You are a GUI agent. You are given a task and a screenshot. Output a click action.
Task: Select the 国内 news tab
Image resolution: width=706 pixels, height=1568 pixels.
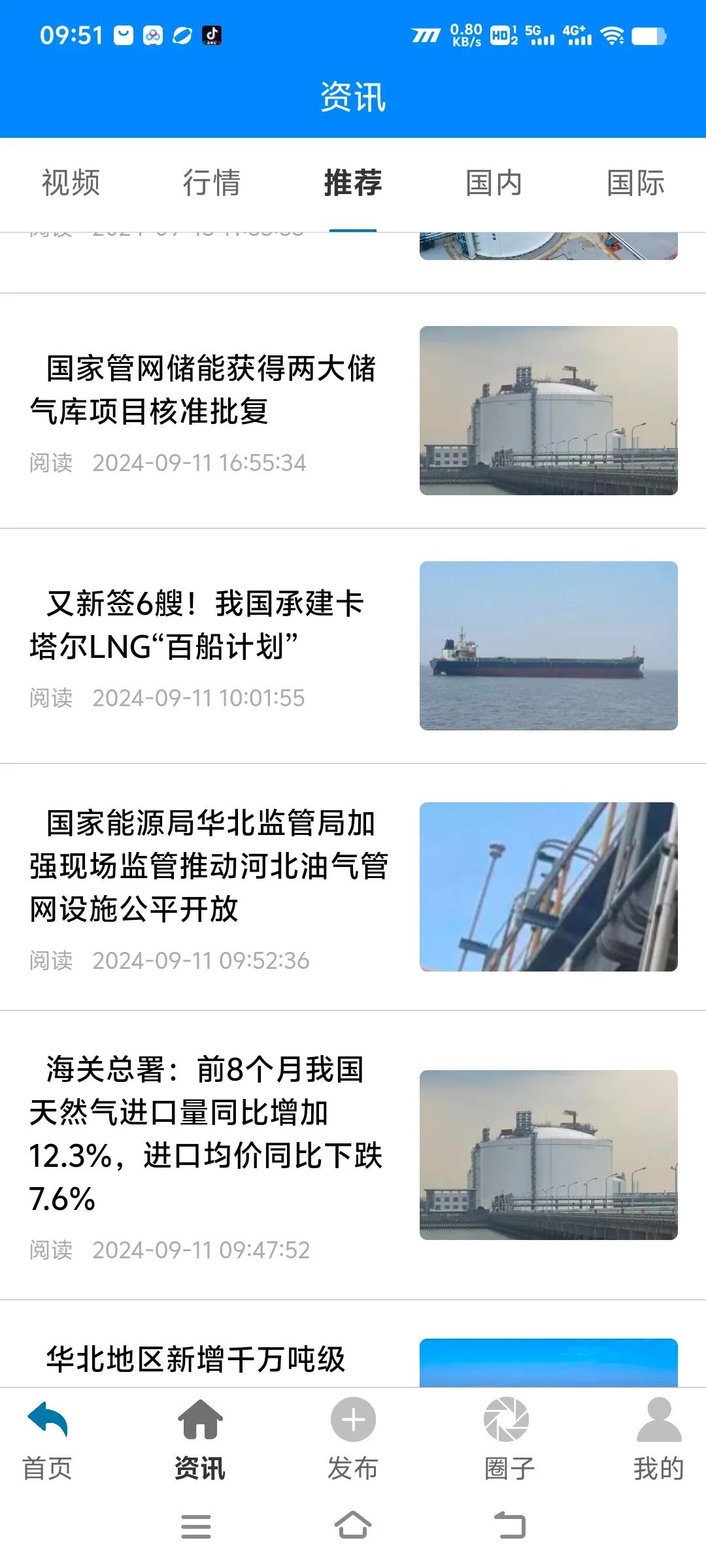pyautogui.click(x=494, y=183)
